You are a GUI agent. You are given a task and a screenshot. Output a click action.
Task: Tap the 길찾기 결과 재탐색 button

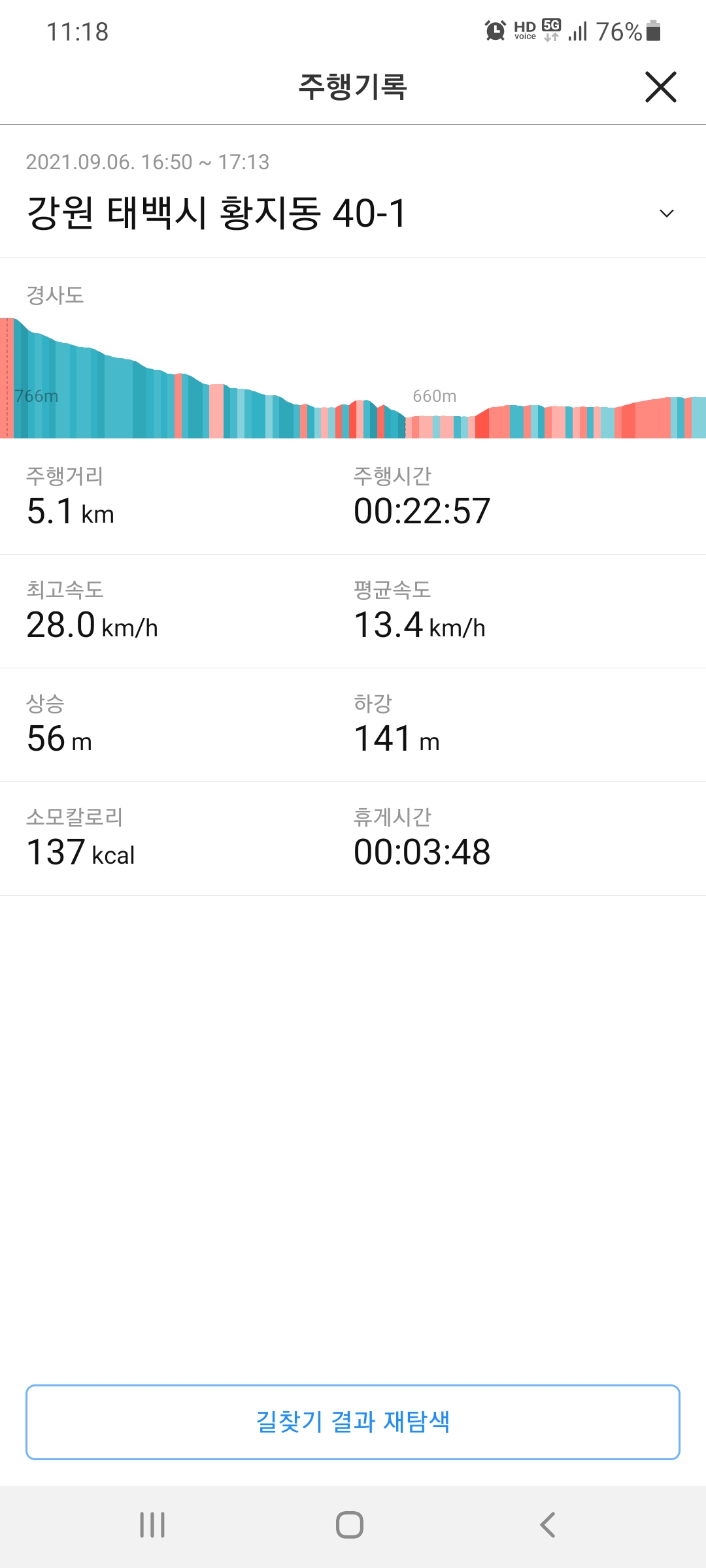[x=353, y=1422]
